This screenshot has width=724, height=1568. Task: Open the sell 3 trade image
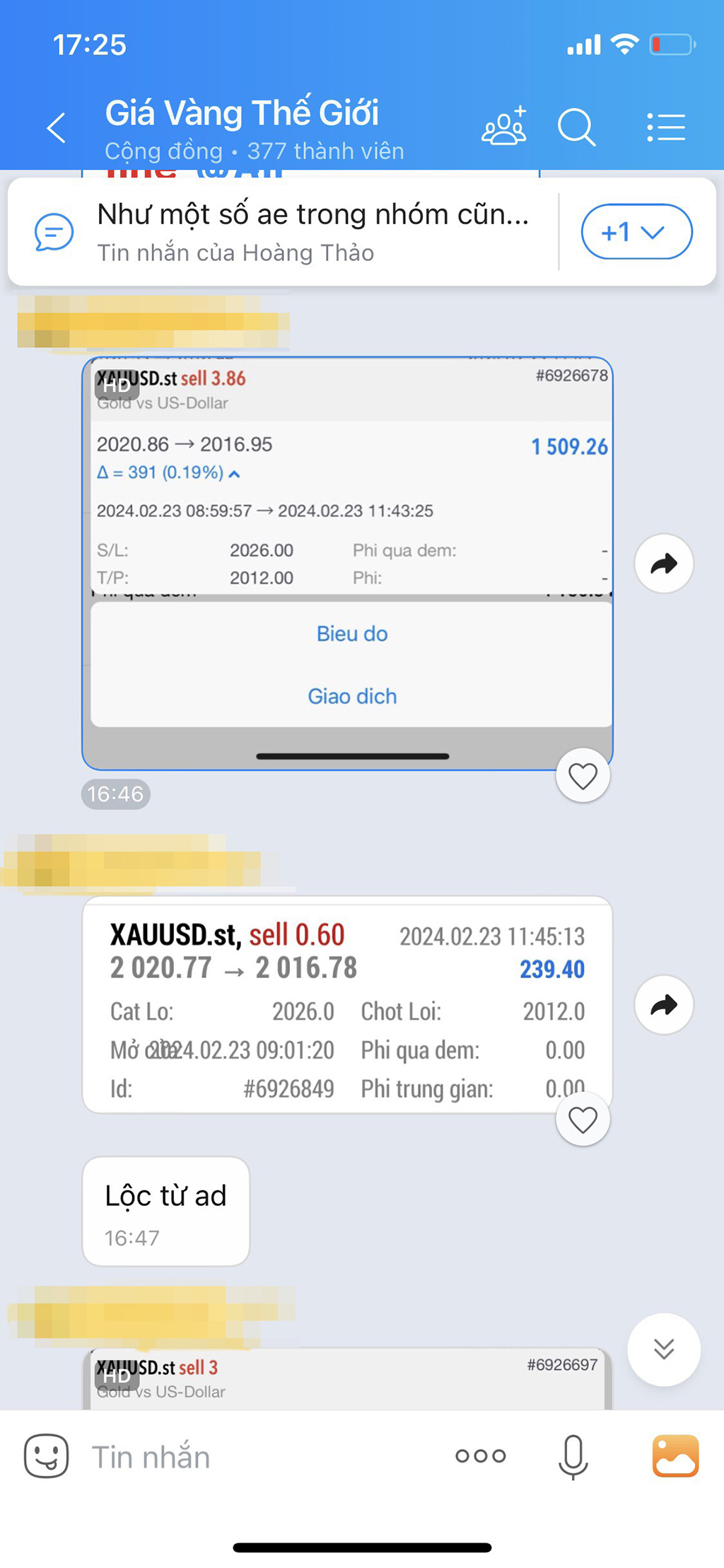pyautogui.click(x=346, y=1379)
